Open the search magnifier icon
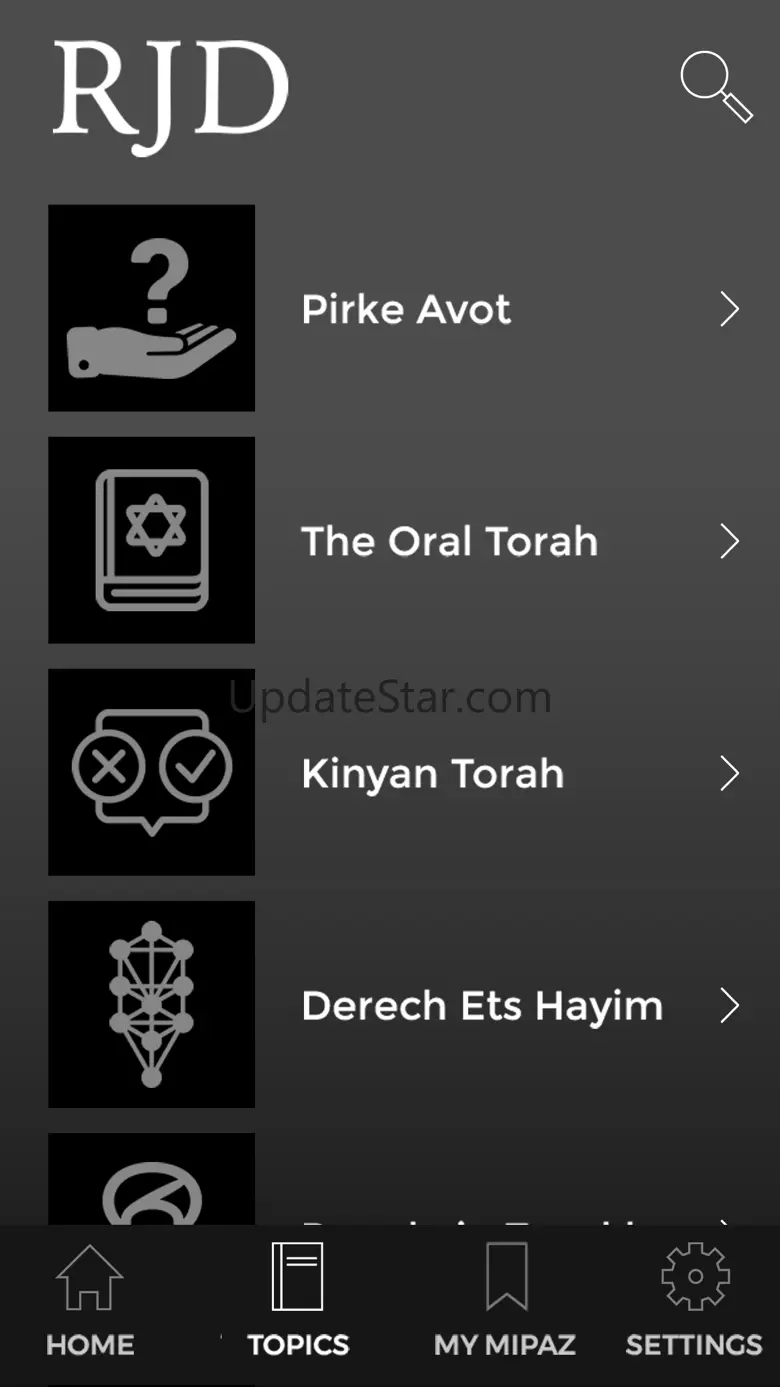 click(x=716, y=86)
